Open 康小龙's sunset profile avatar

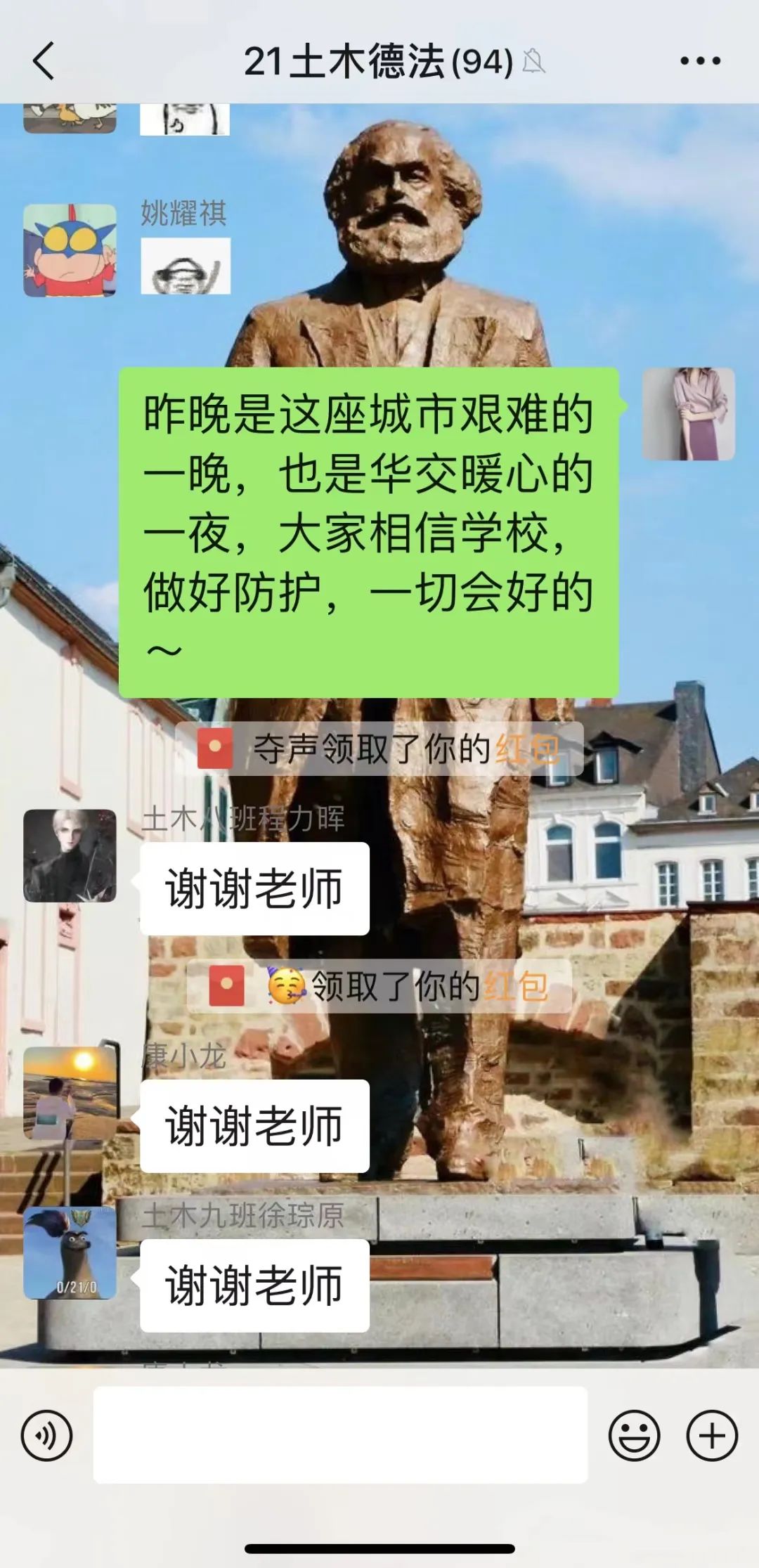pos(70,1093)
